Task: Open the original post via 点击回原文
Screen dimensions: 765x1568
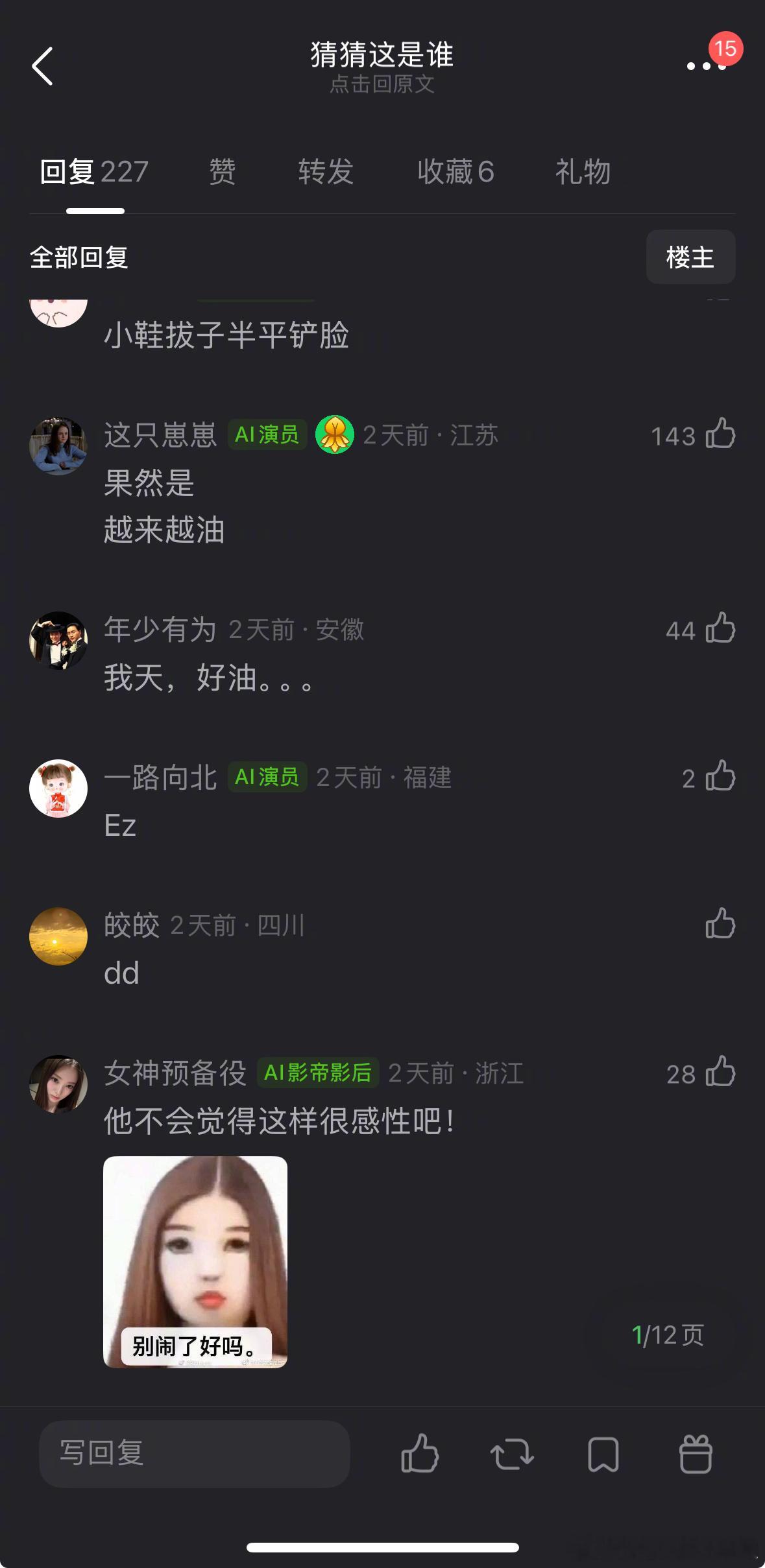Action: tap(382, 84)
